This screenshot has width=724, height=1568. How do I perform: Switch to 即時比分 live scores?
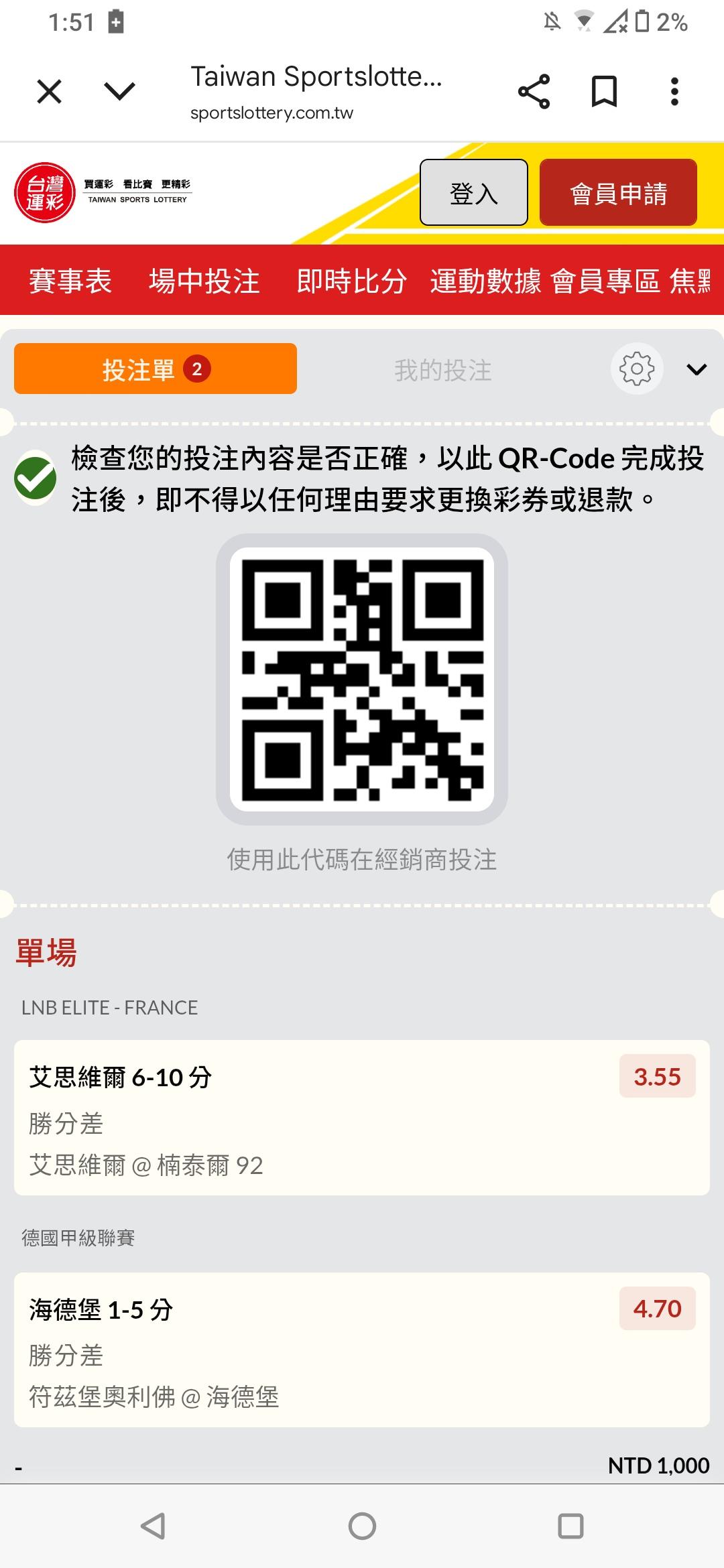tap(352, 281)
